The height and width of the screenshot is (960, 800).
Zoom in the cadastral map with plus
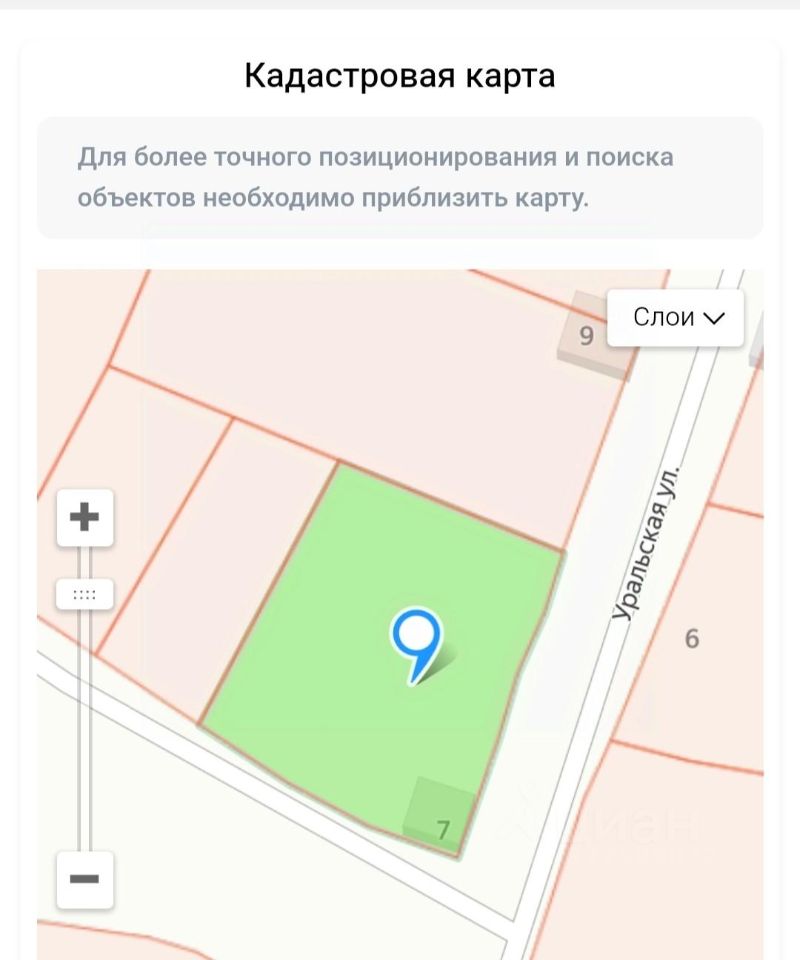85,518
